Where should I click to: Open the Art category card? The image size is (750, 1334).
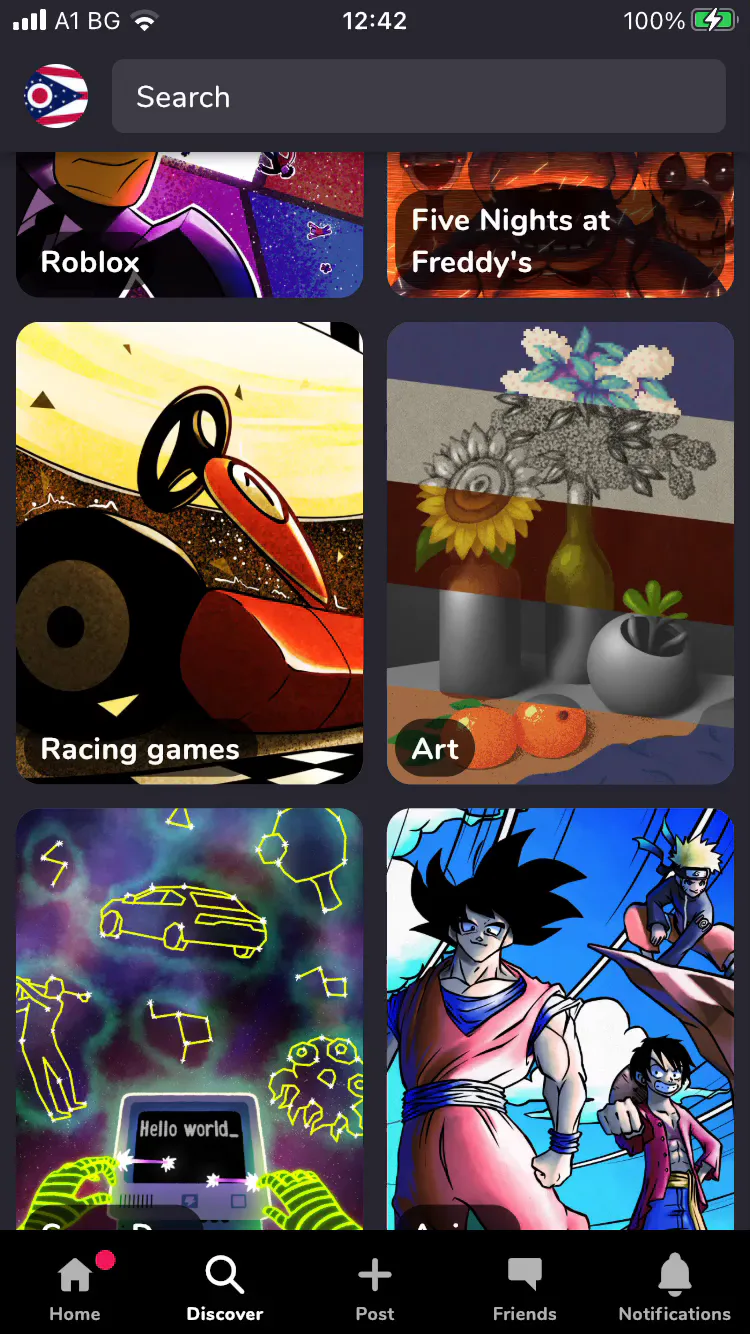[560, 552]
